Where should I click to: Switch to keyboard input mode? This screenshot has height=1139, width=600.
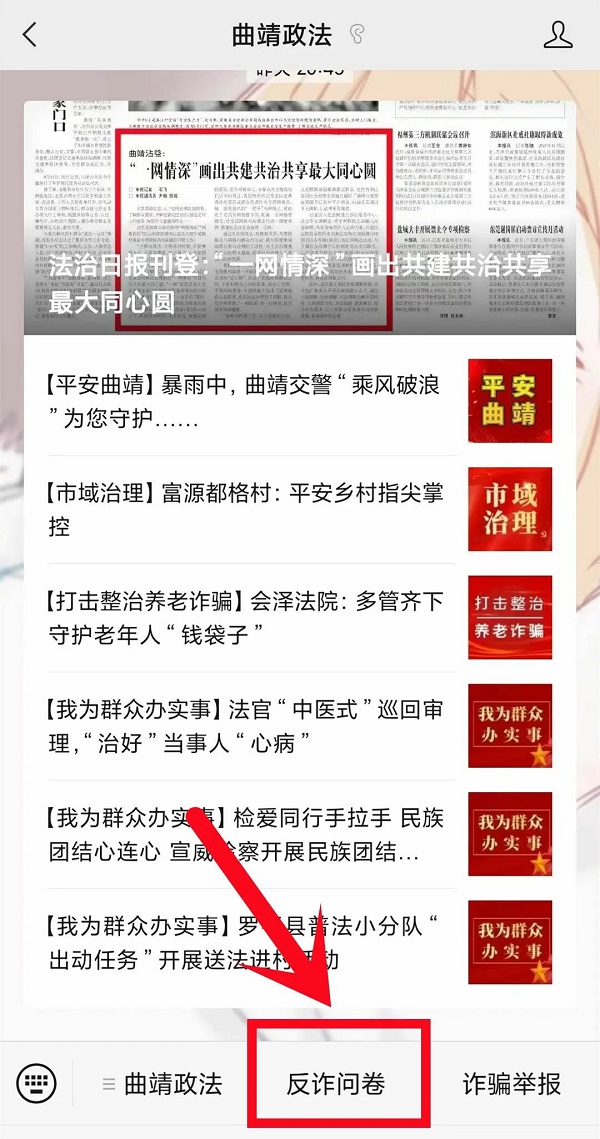coord(37,1084)
